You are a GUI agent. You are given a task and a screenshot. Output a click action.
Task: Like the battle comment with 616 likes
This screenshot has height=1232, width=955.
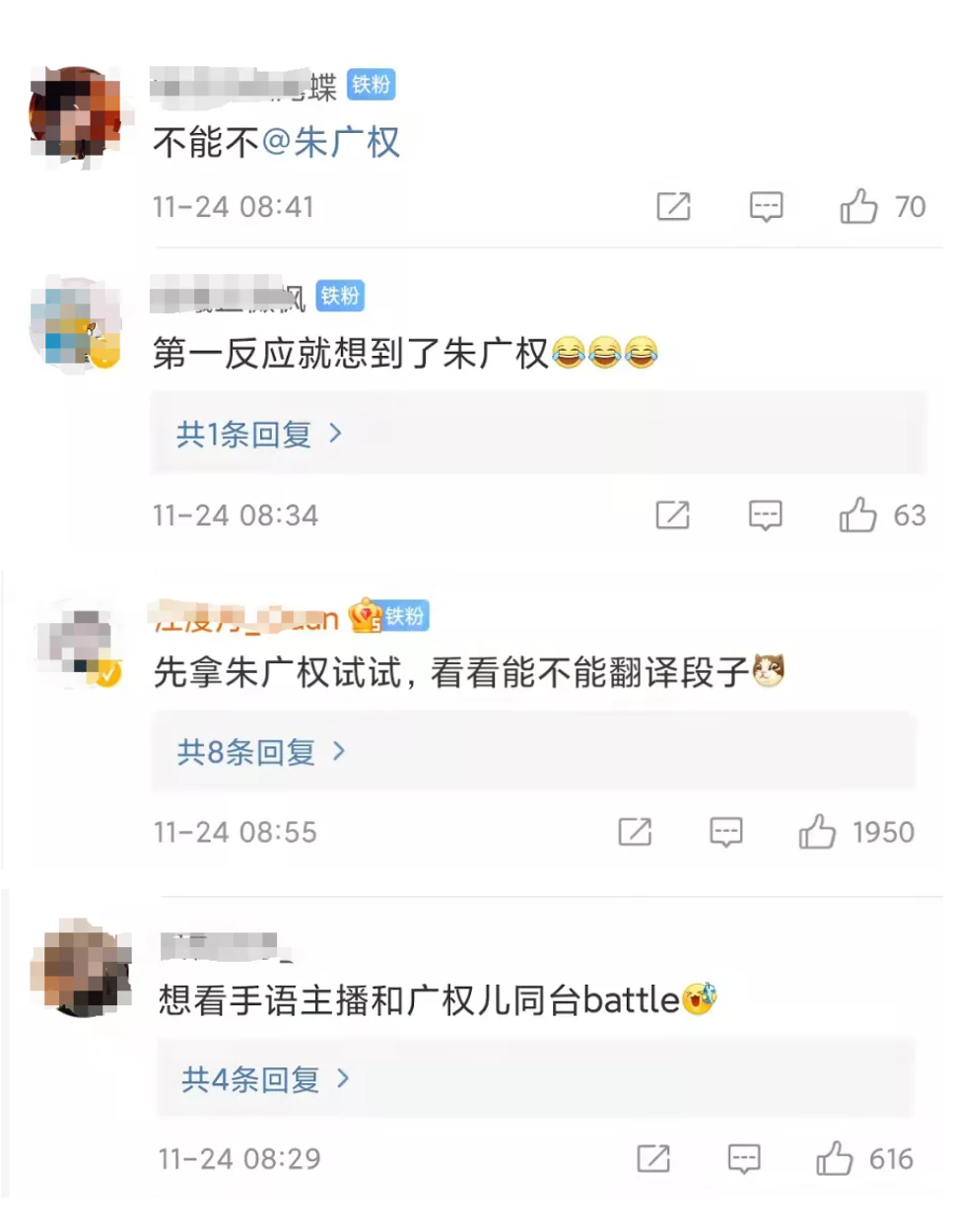pyautogui.click(x=834, y=1159)
